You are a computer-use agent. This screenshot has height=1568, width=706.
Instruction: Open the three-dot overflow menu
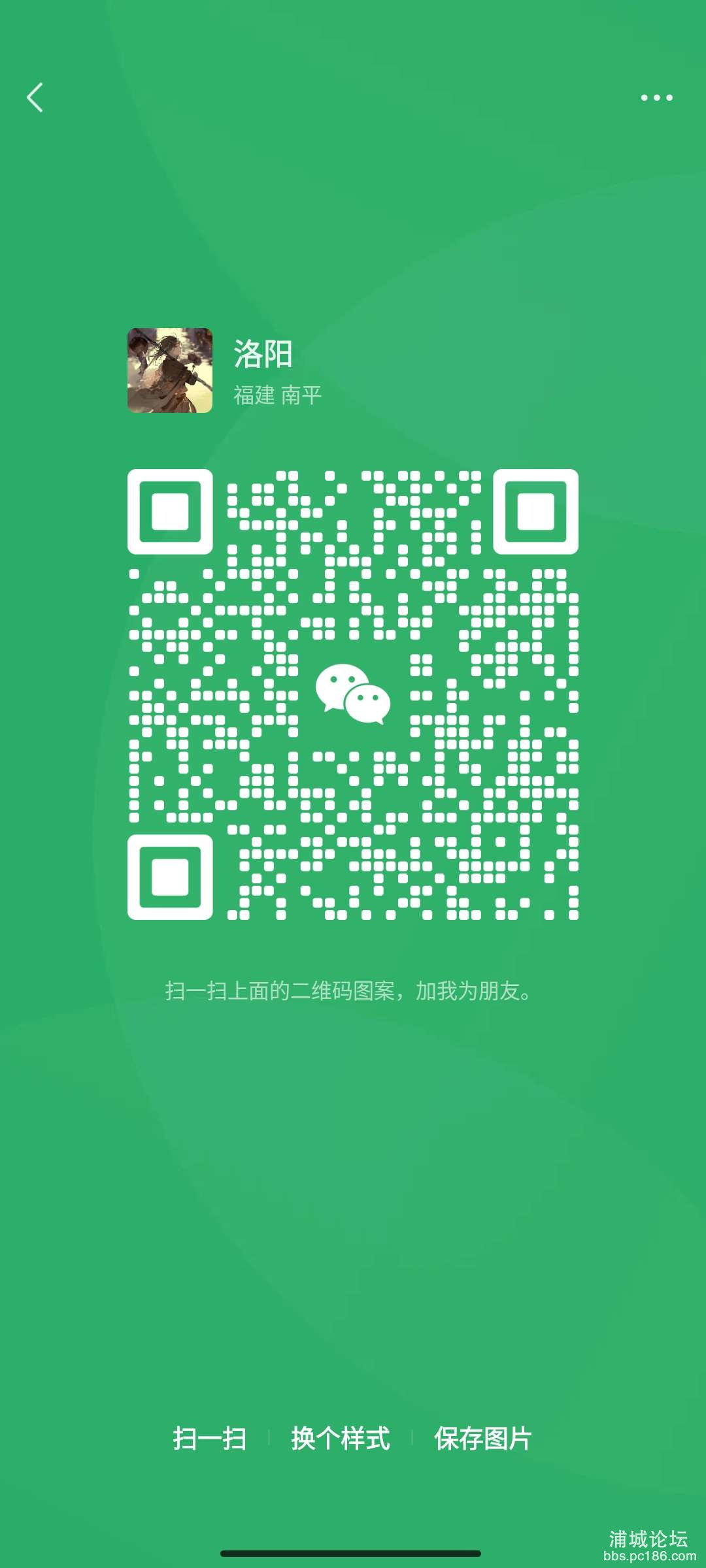click(656, 97)
